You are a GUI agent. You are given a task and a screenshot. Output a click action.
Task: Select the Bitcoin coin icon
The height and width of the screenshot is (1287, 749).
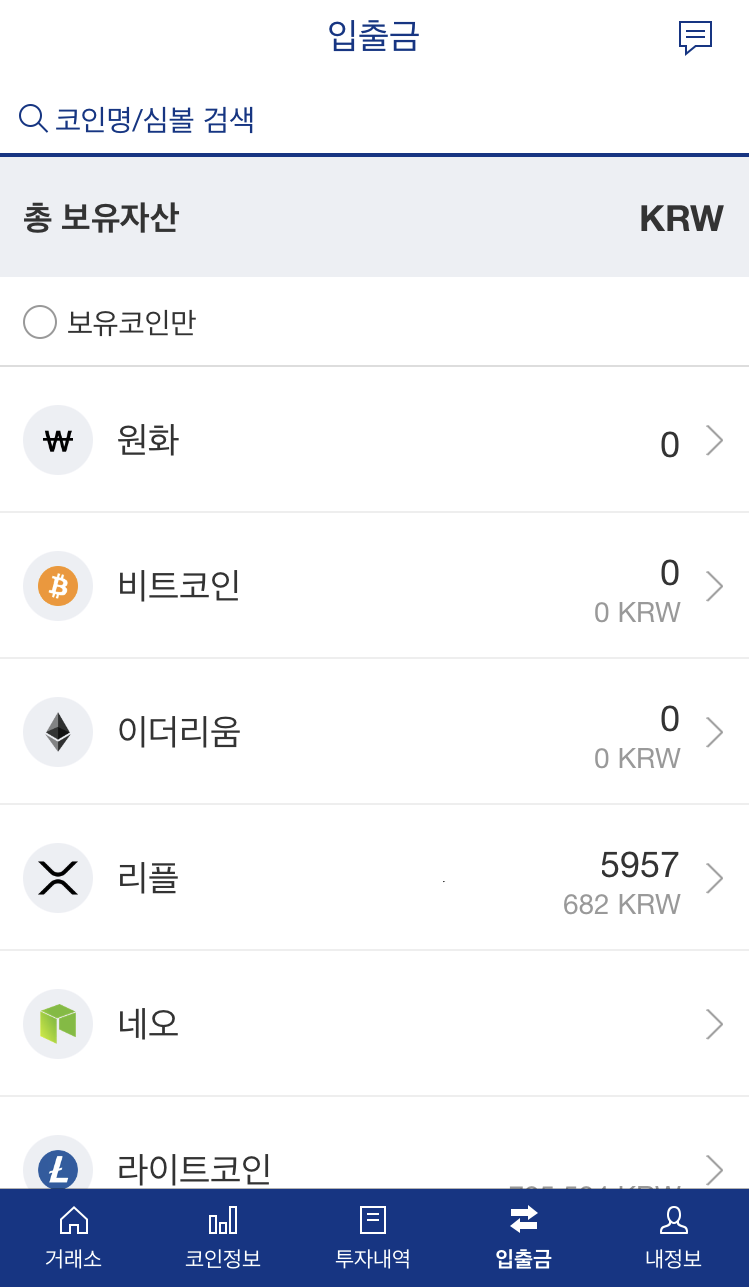tap(57, 586)
